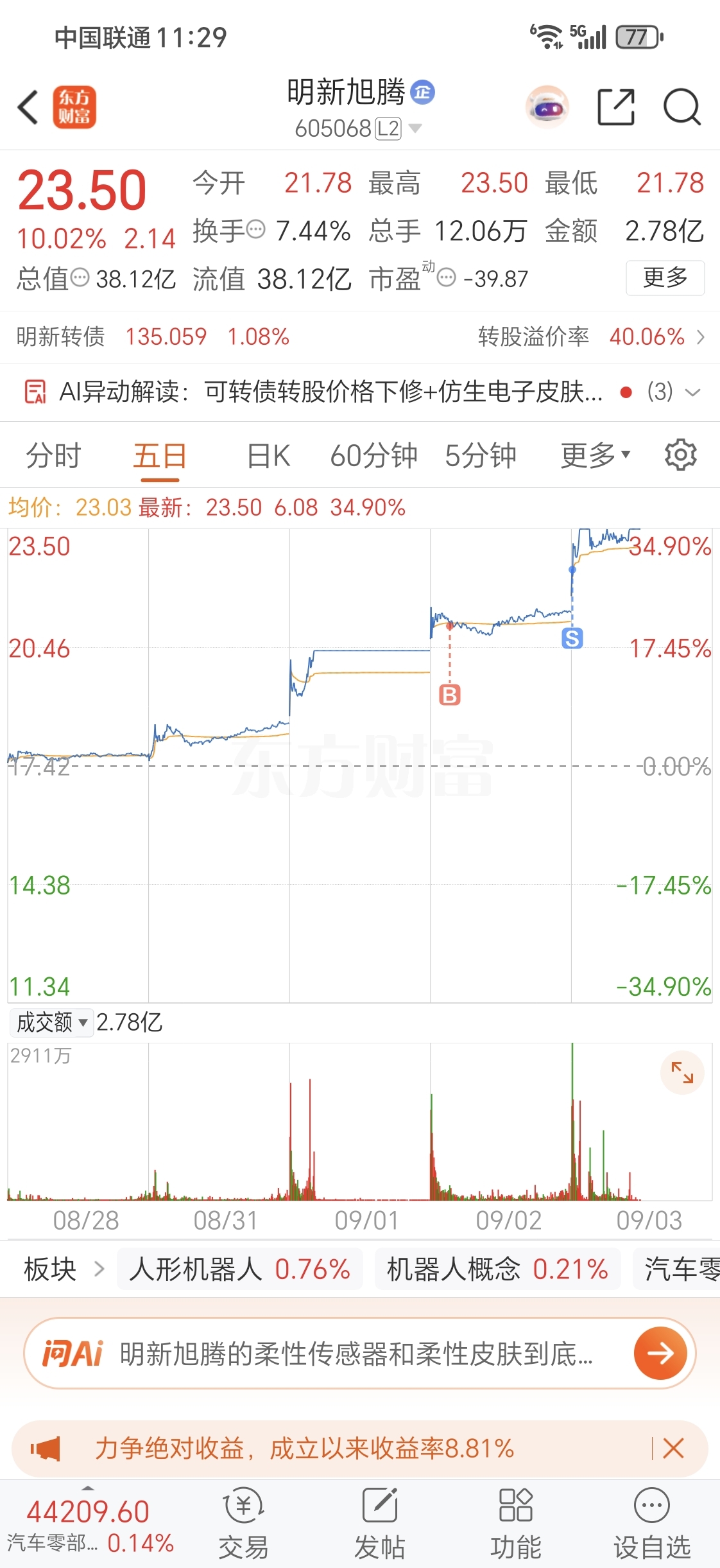This screenshot has height=1568, width=720.
Task: Open the 人形机器人 sector chip
Action: point(240,1269)
